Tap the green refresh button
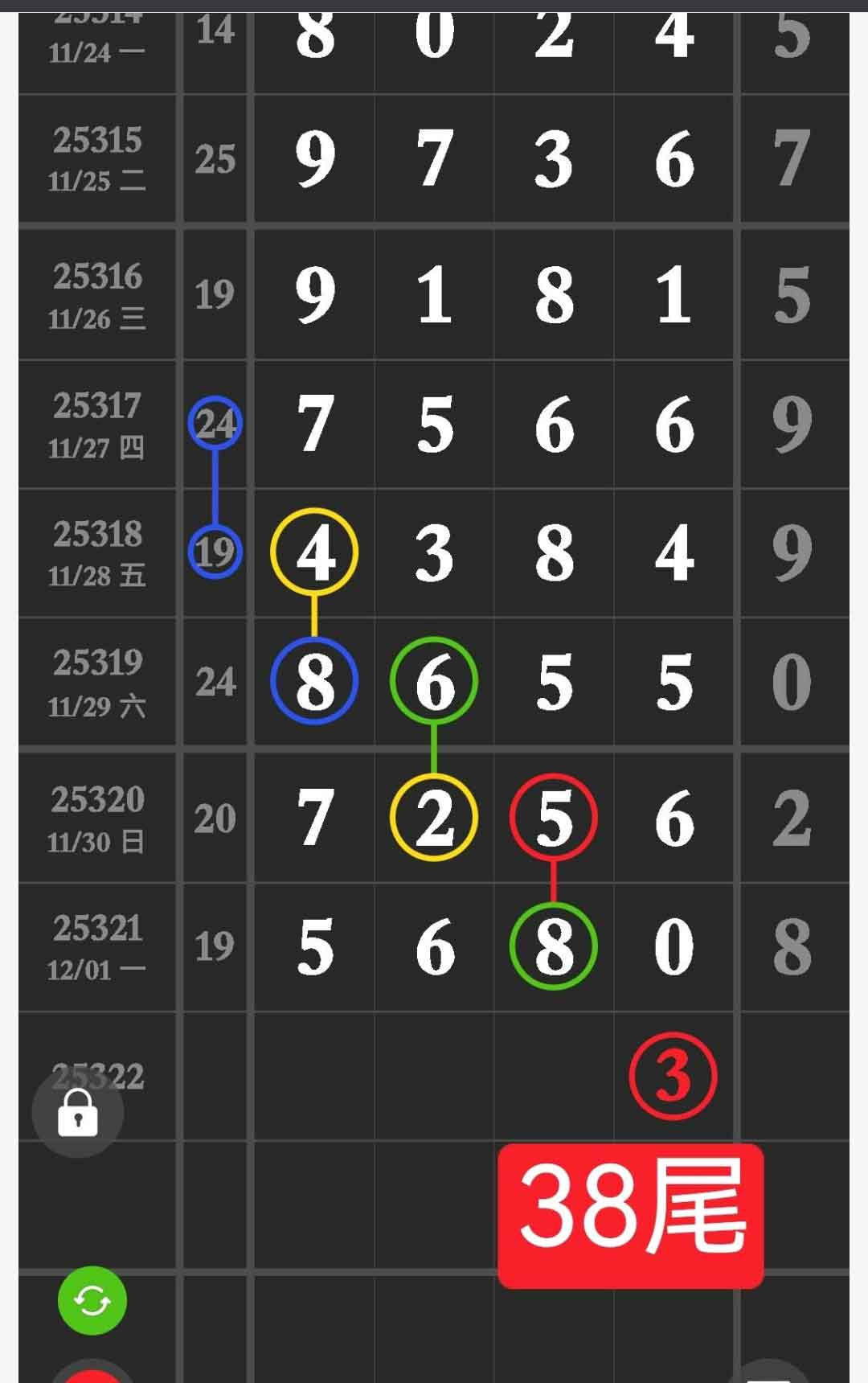 tap(92, 1301)
